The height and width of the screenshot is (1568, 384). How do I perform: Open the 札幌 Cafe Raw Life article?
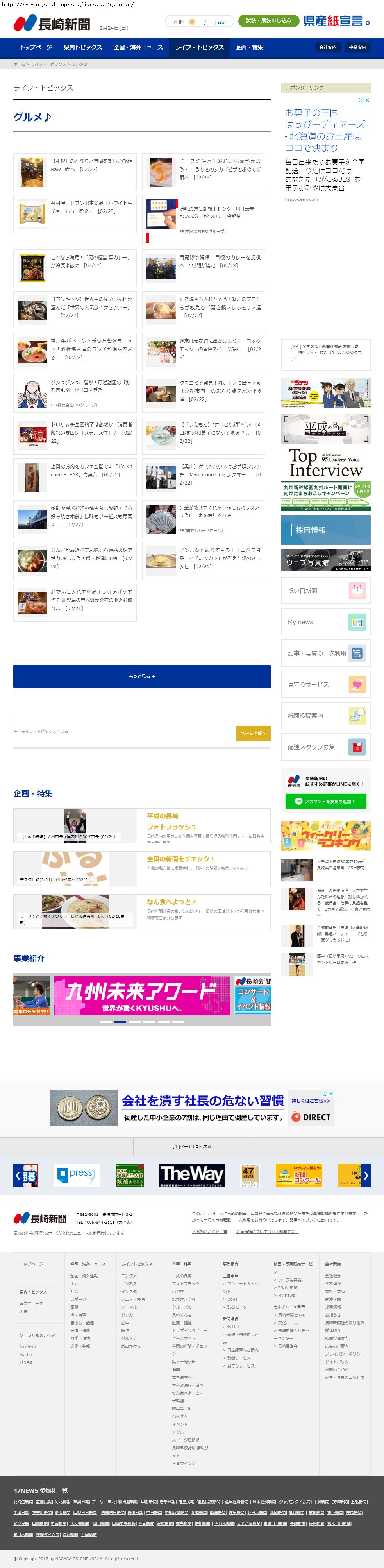[91, 166]
